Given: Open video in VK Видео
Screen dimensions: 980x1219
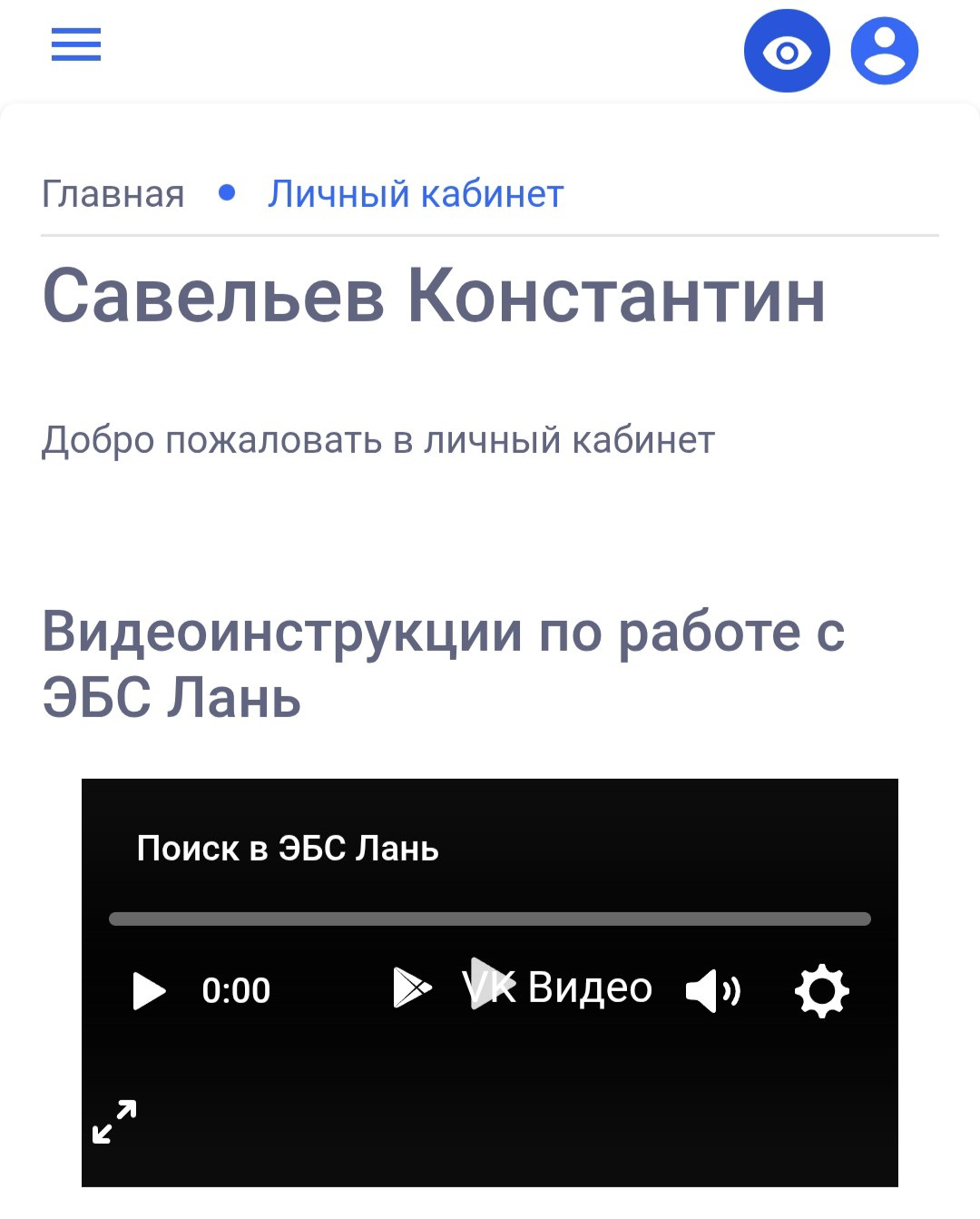Looking at the screenshot, I should tap(523, 988).
